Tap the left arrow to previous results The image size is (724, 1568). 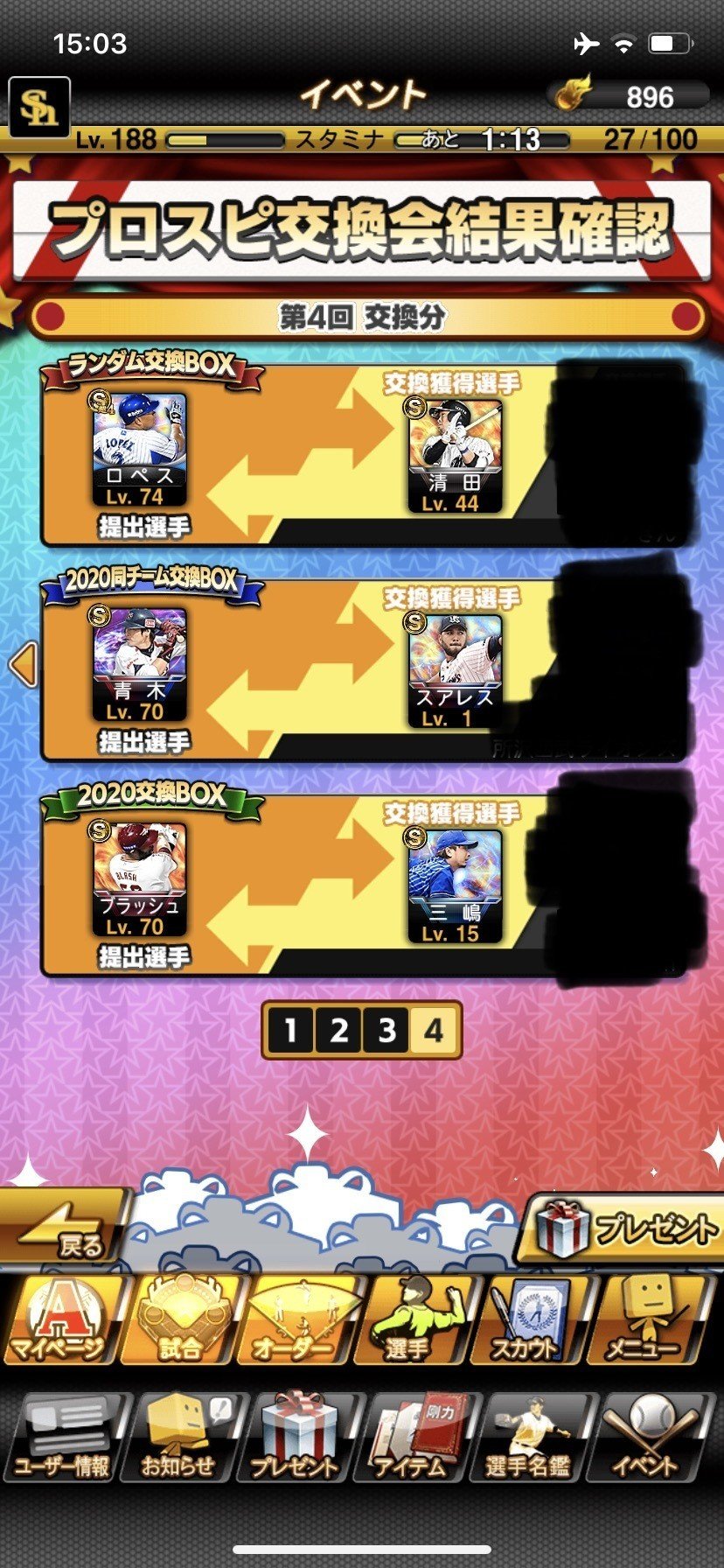point(22,665)
